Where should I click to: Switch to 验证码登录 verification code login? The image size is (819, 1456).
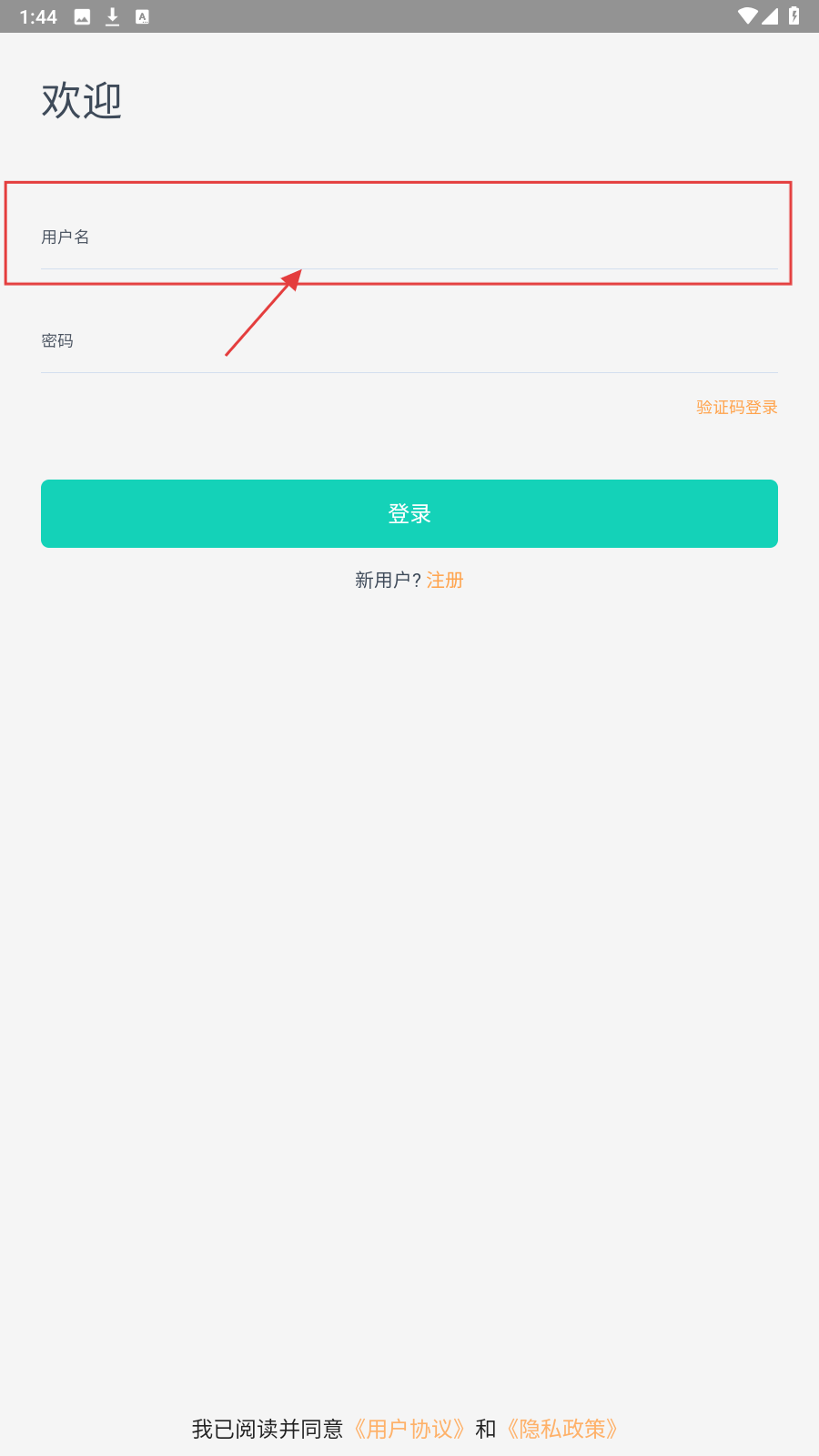(736, 408)
